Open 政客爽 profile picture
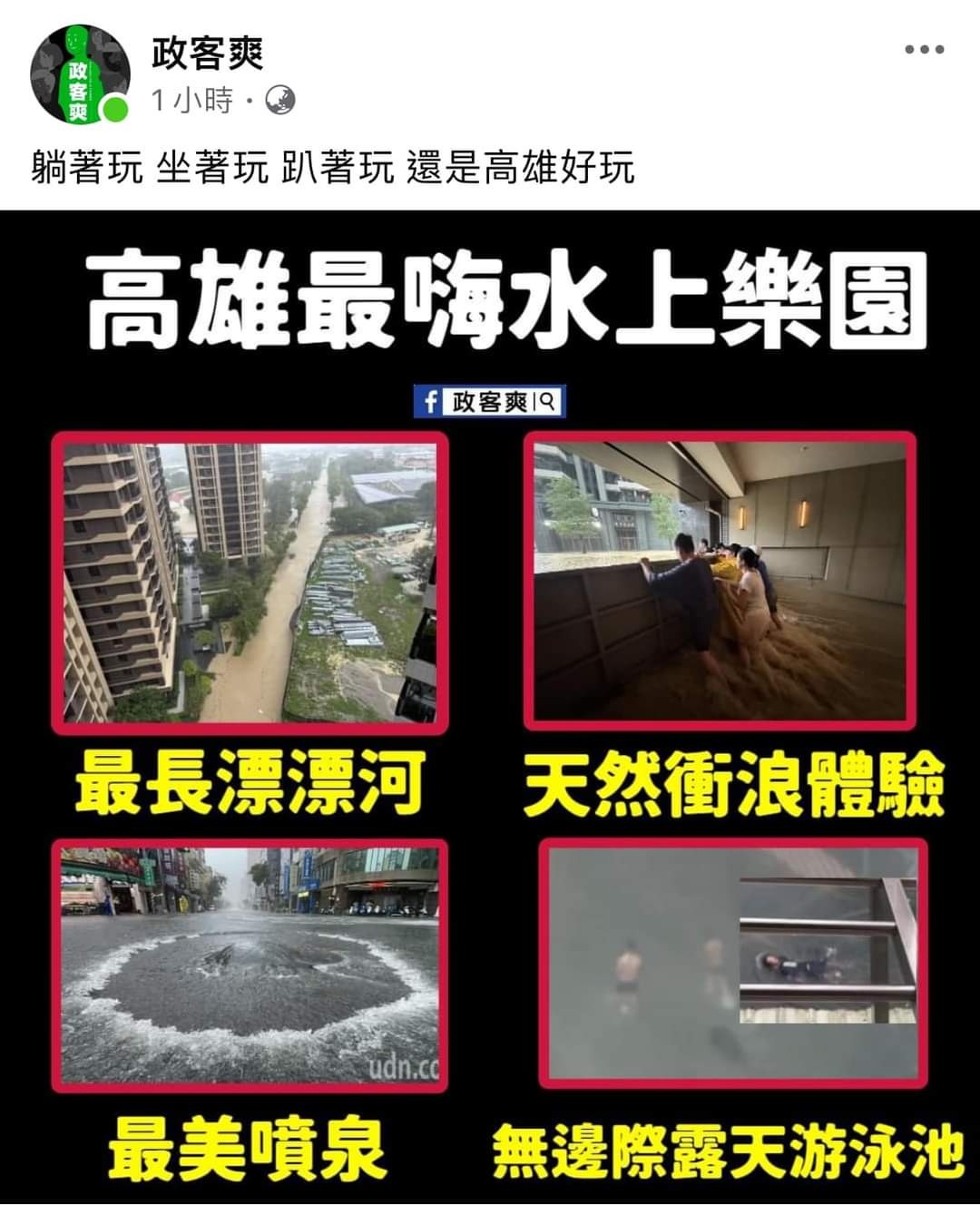980x1205 pixels. [x=78, y=74]
